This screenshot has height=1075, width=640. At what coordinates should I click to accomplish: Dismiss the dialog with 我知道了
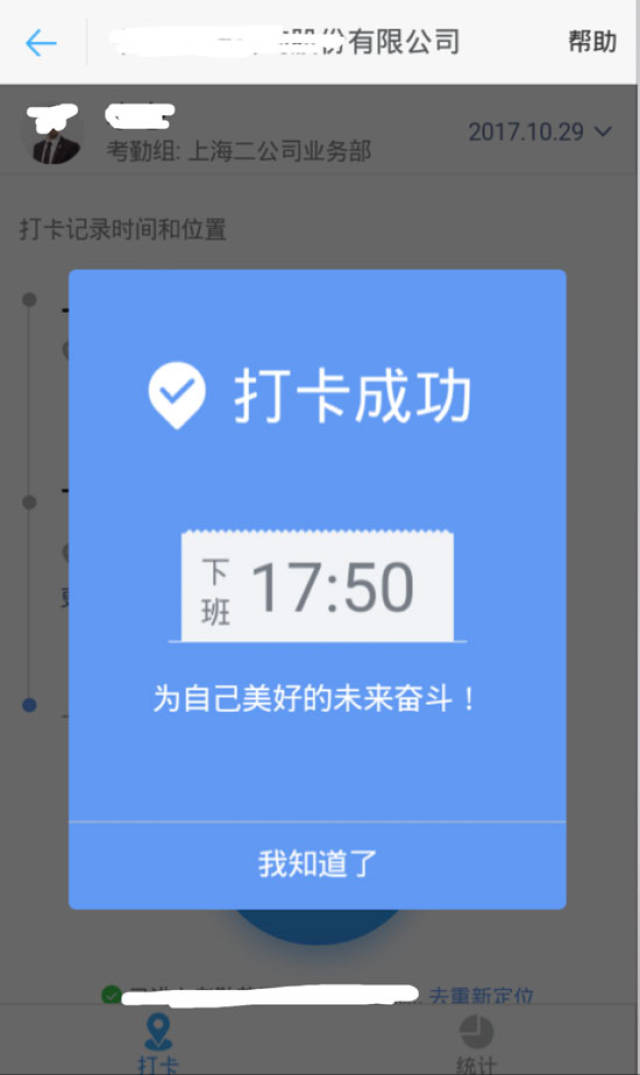(317, 864)
